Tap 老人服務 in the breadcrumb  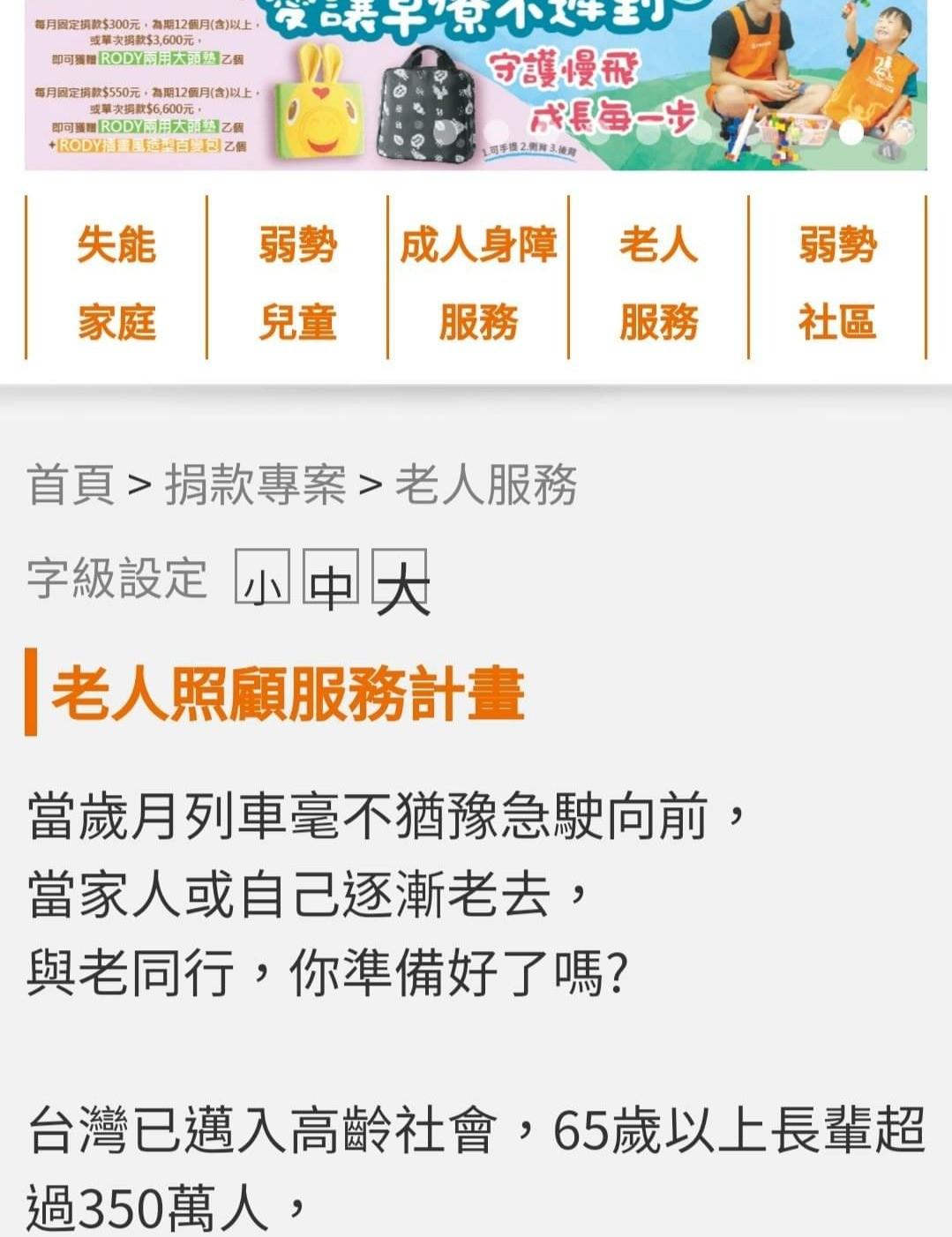(486, 484)
